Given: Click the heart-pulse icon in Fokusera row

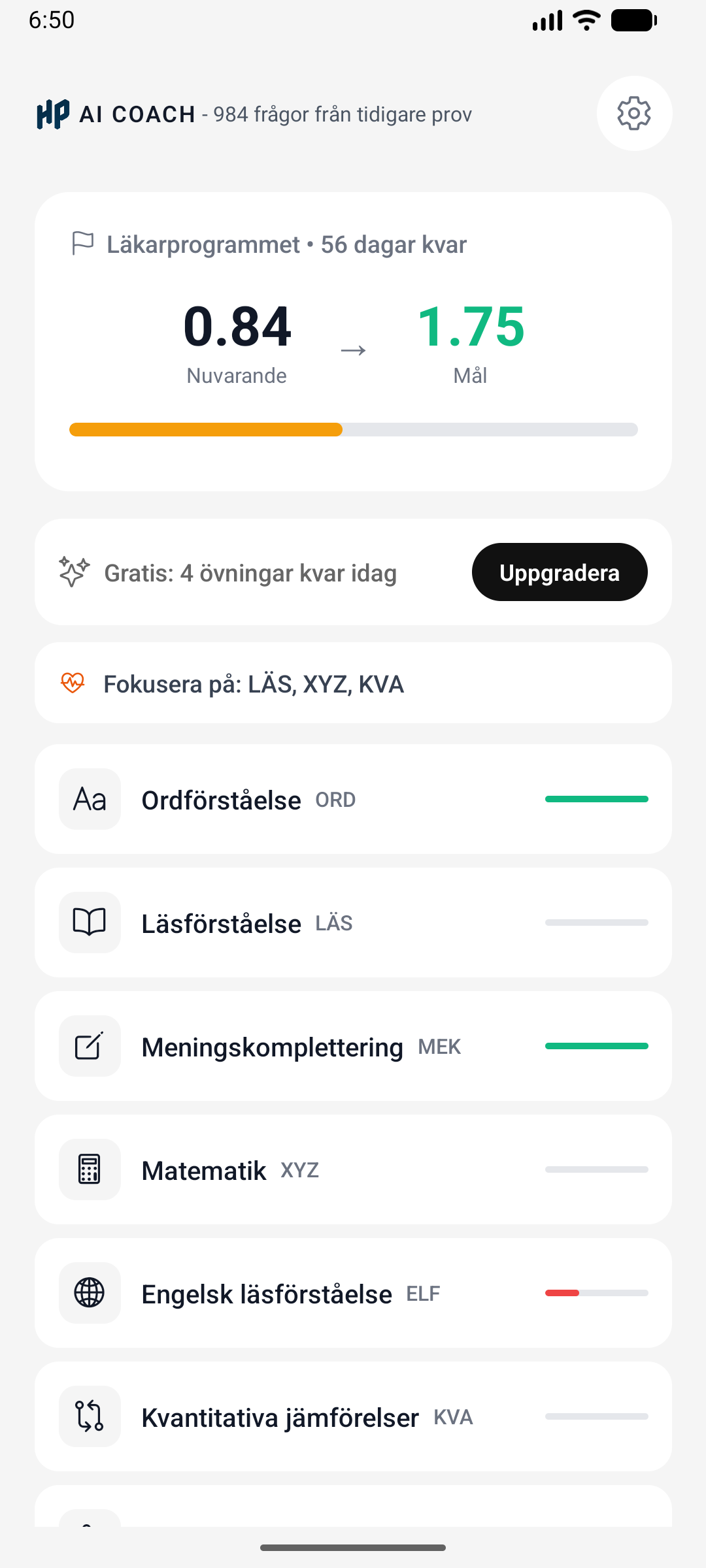Looking at the screenshot, I should point(73,683).
